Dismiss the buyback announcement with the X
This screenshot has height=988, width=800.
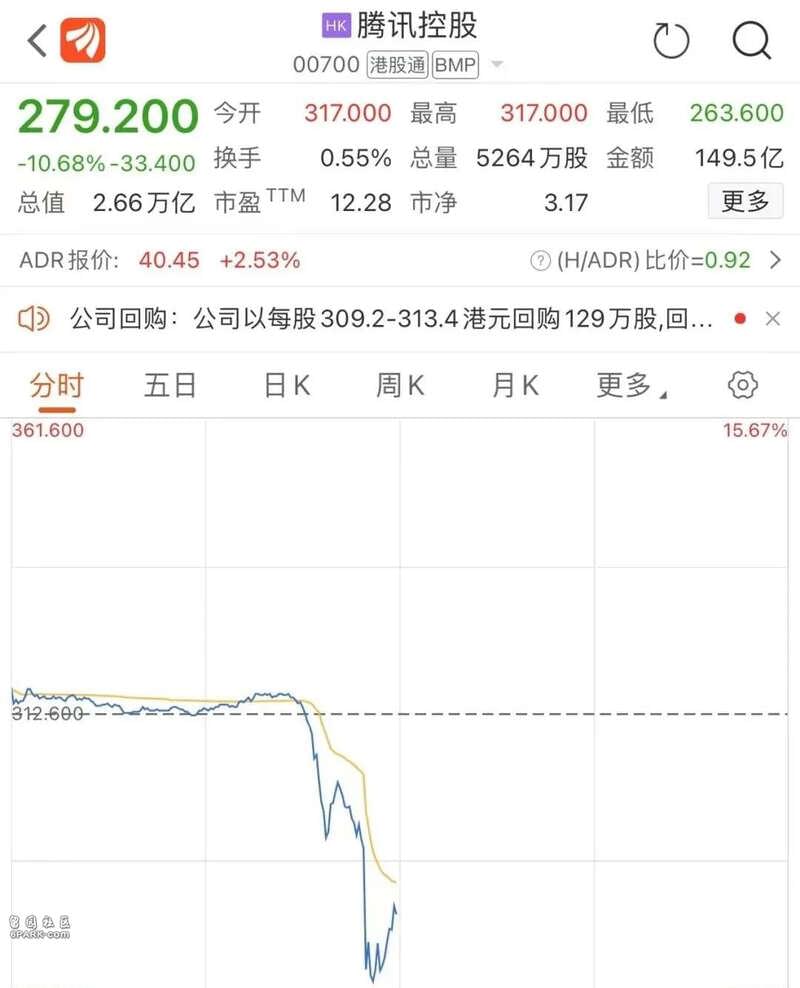tap(774, 318)
